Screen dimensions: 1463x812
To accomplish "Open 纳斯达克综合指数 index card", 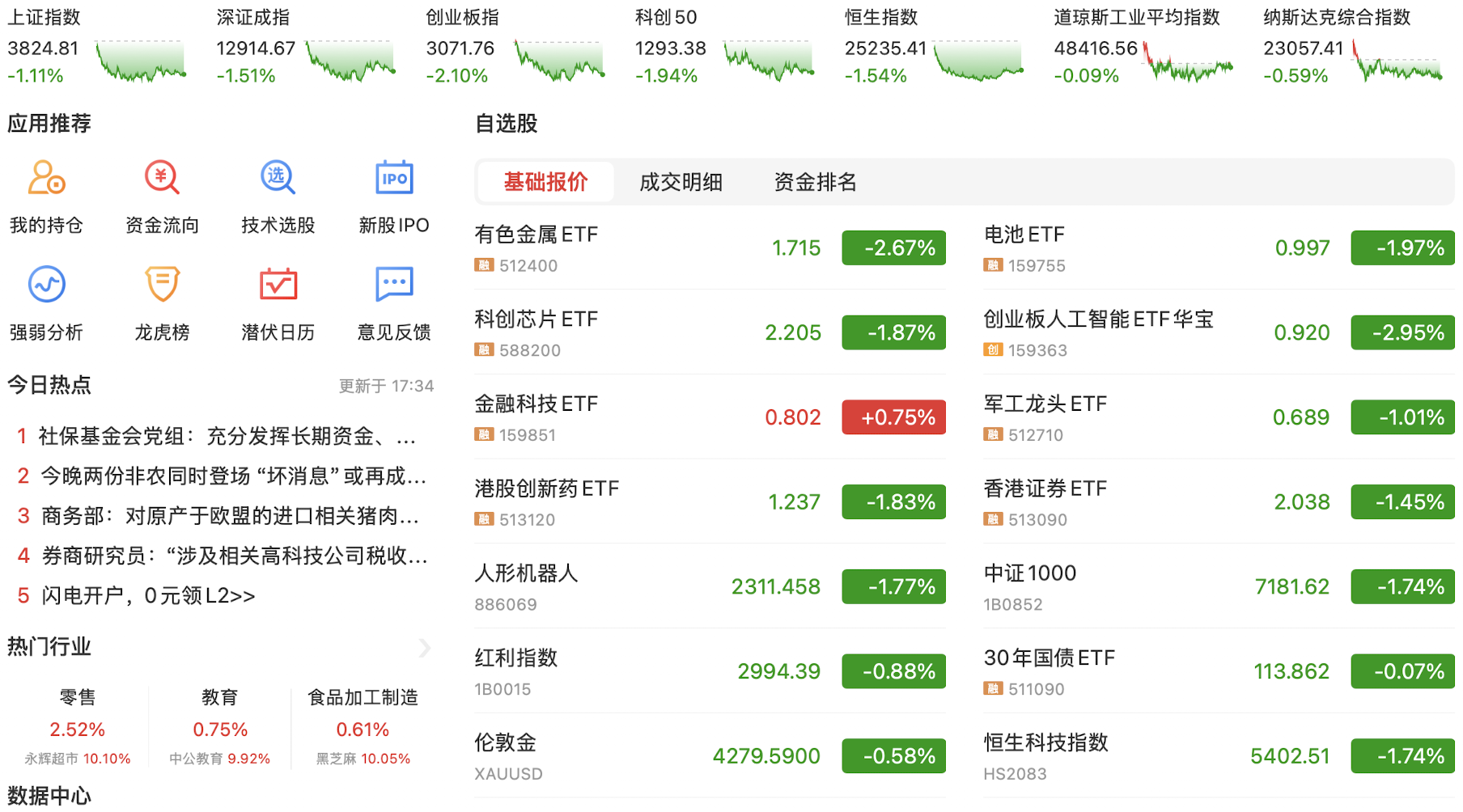I will 1353,47.
